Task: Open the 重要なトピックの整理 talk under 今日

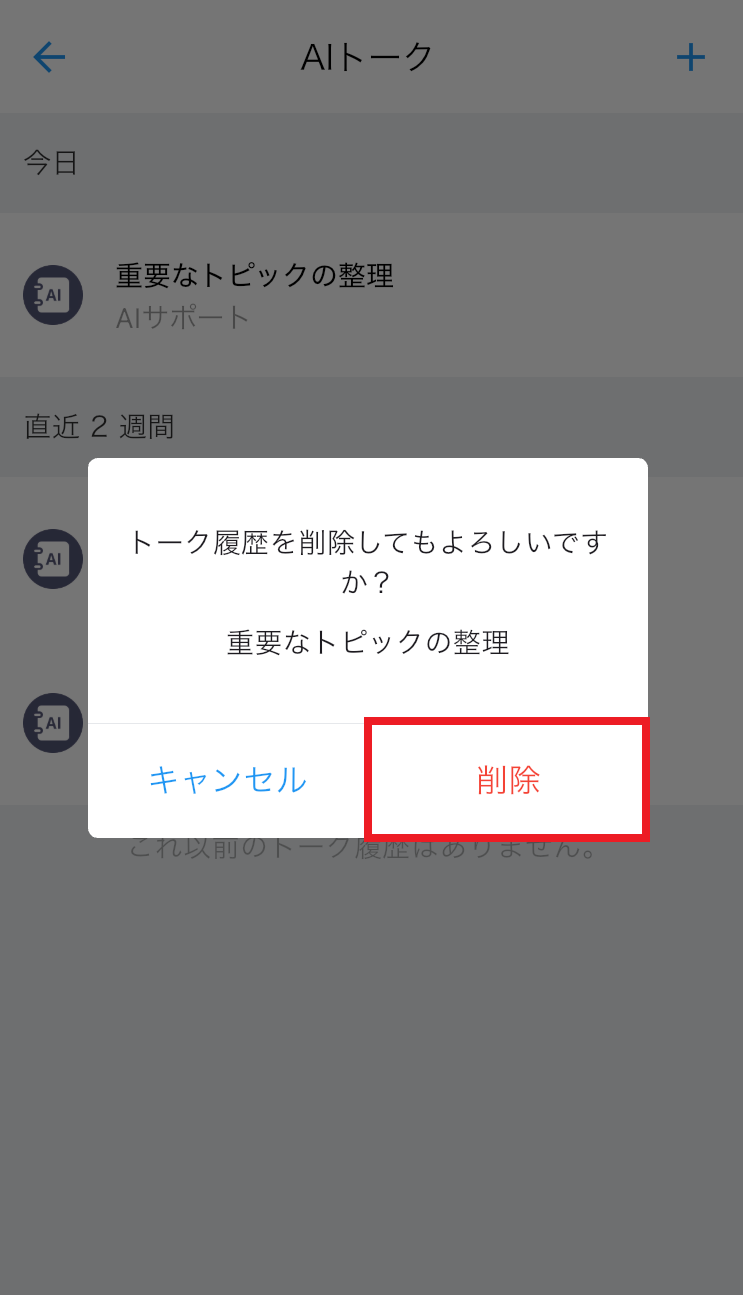Action: 371,295
